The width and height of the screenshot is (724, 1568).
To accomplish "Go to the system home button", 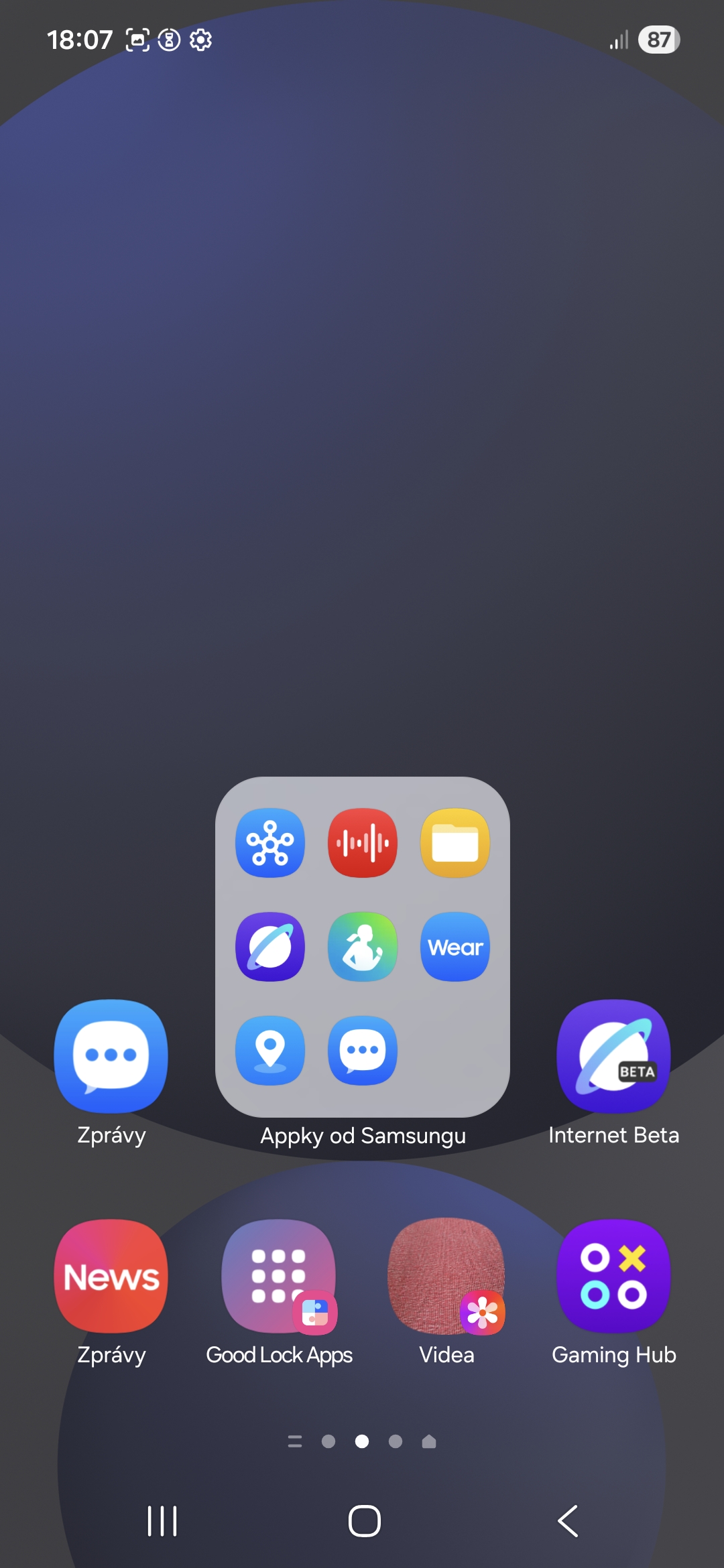I will click(365, 1520).
